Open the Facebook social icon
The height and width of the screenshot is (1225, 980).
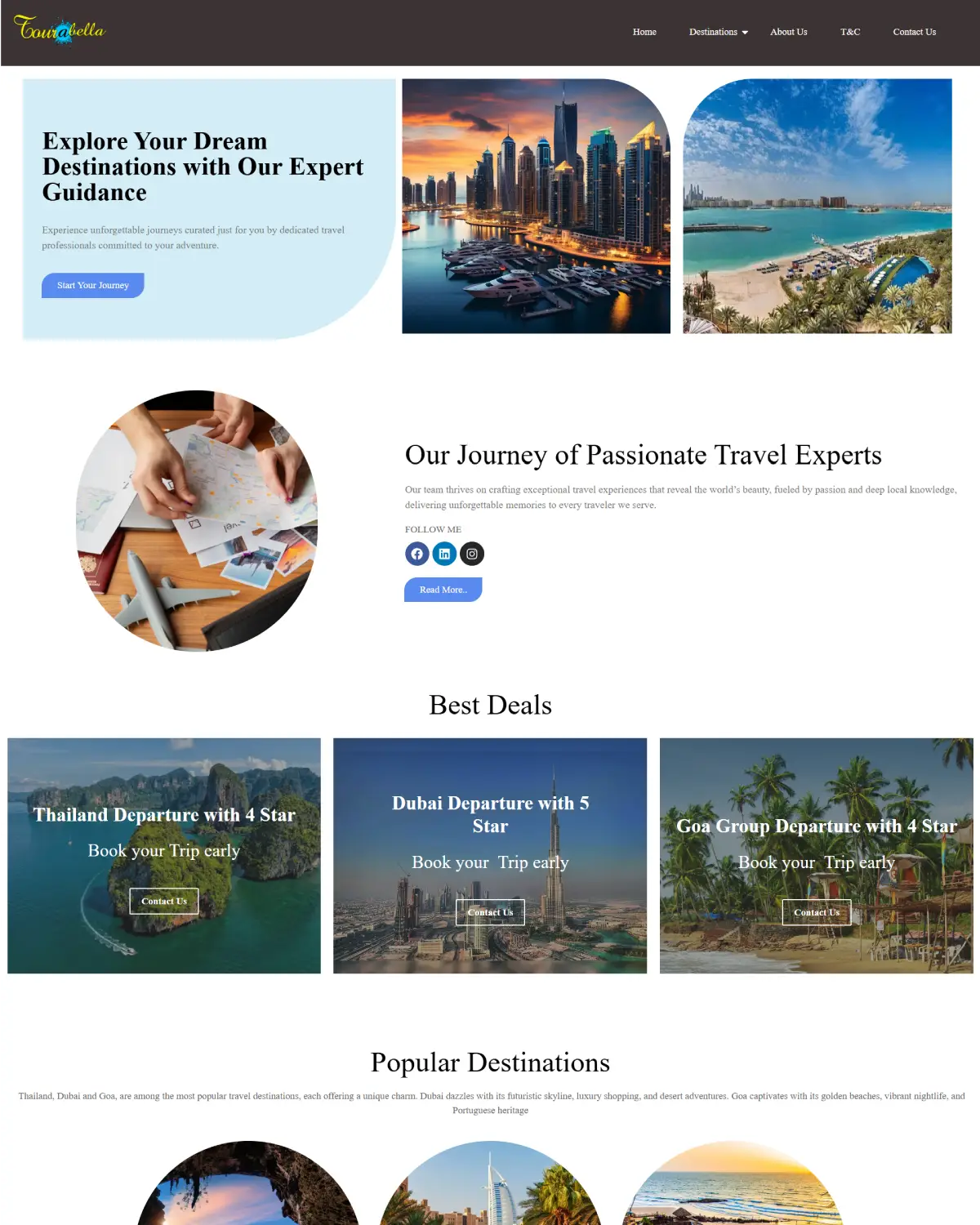tap(417, 554)
